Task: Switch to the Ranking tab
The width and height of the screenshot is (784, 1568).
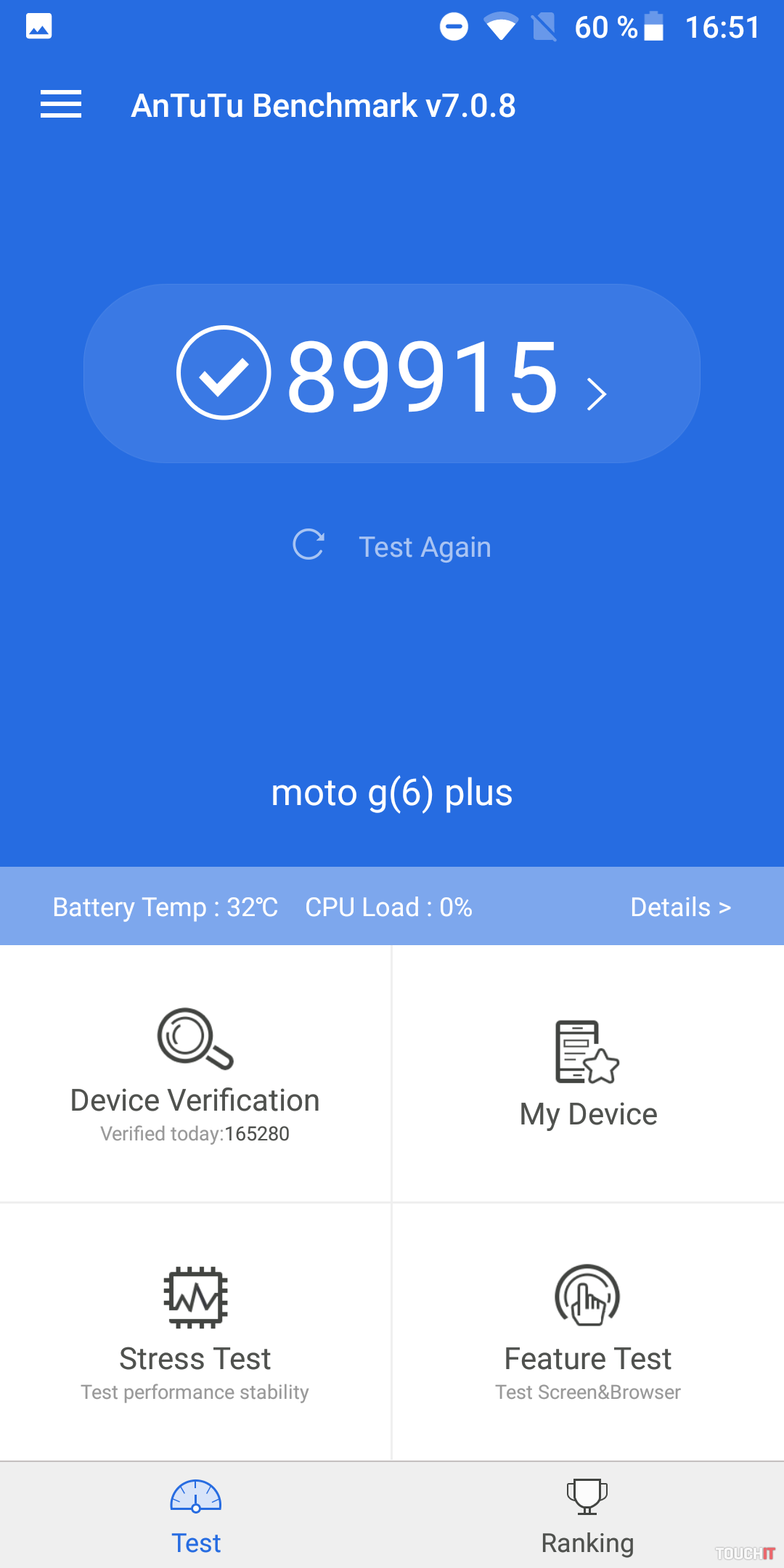Action: [587, 1516]
